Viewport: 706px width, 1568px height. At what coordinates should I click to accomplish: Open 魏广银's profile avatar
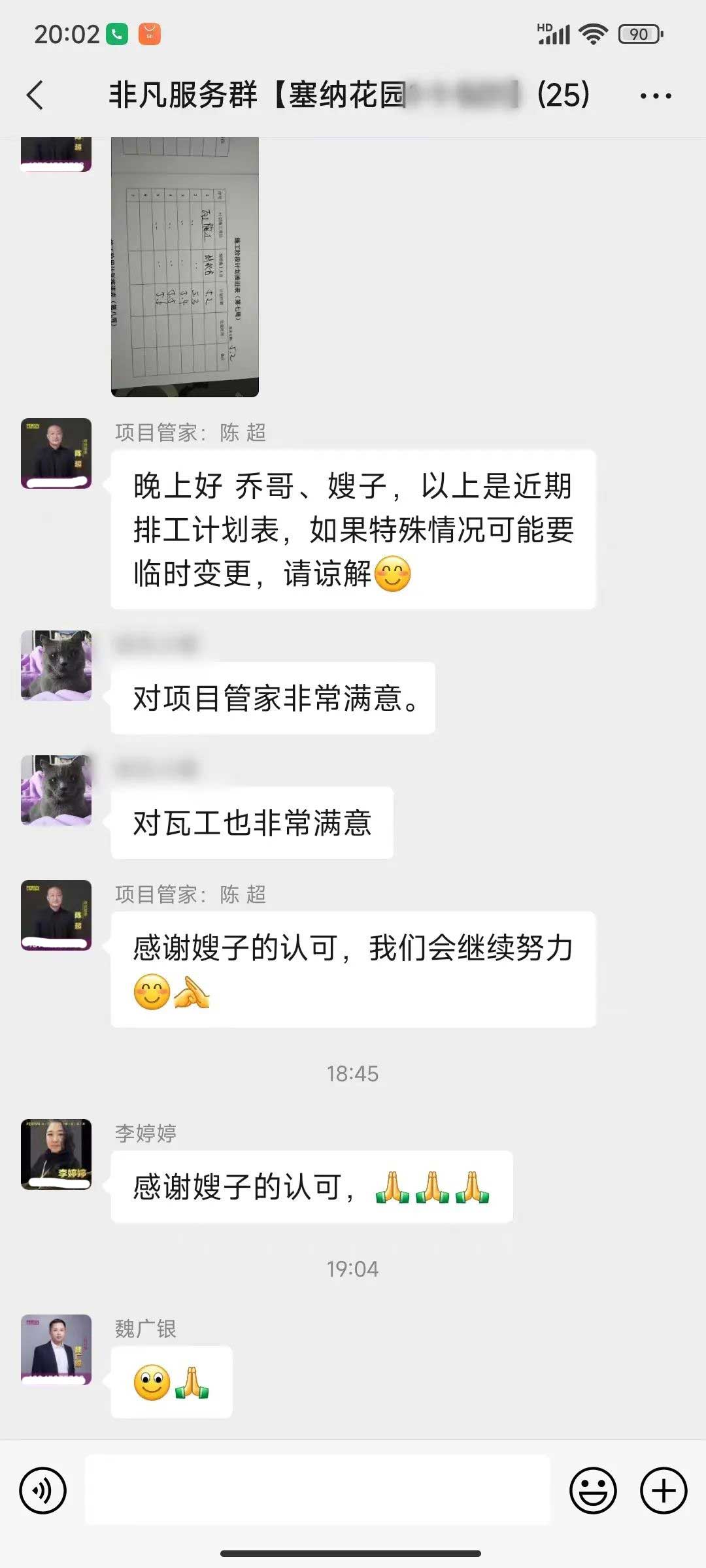[x=56, y=1349]
